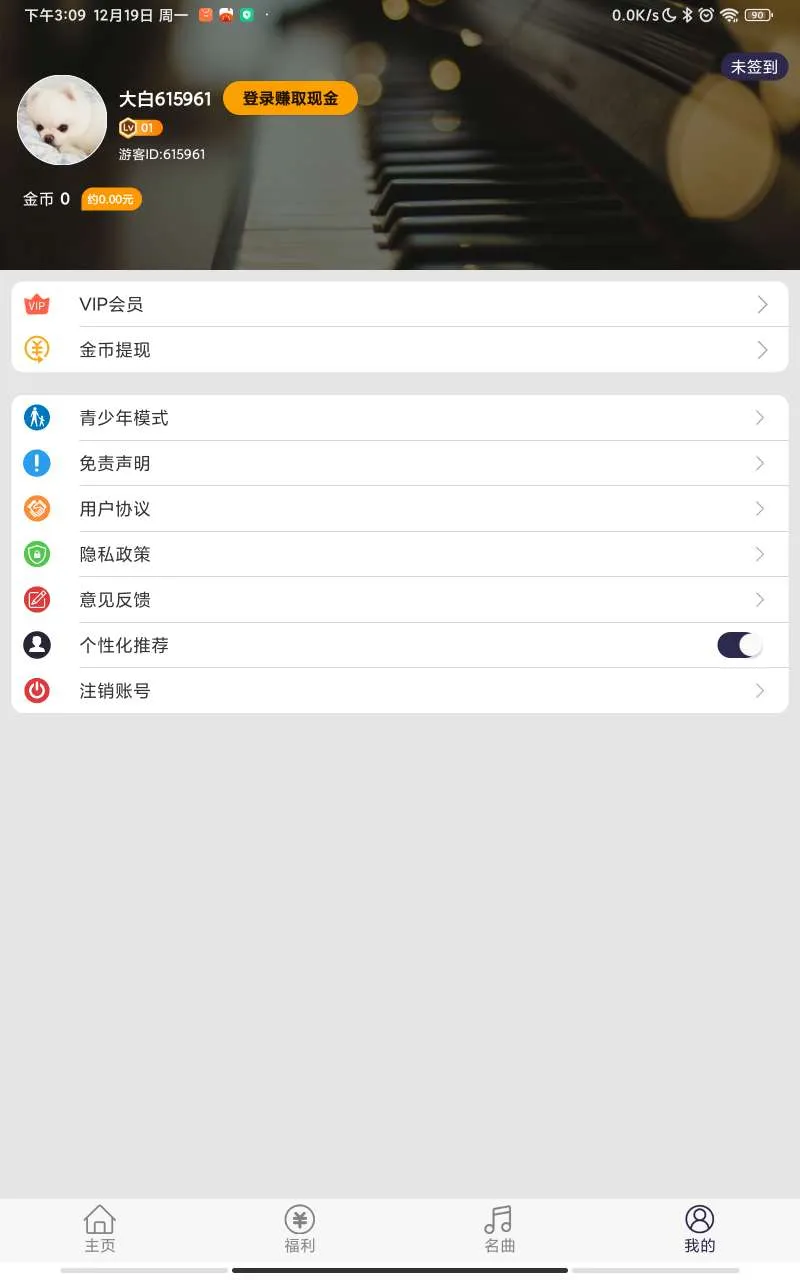800x1280 pixels.
Task: Open VIP会员 membership page
Action: tap(400, 304)
